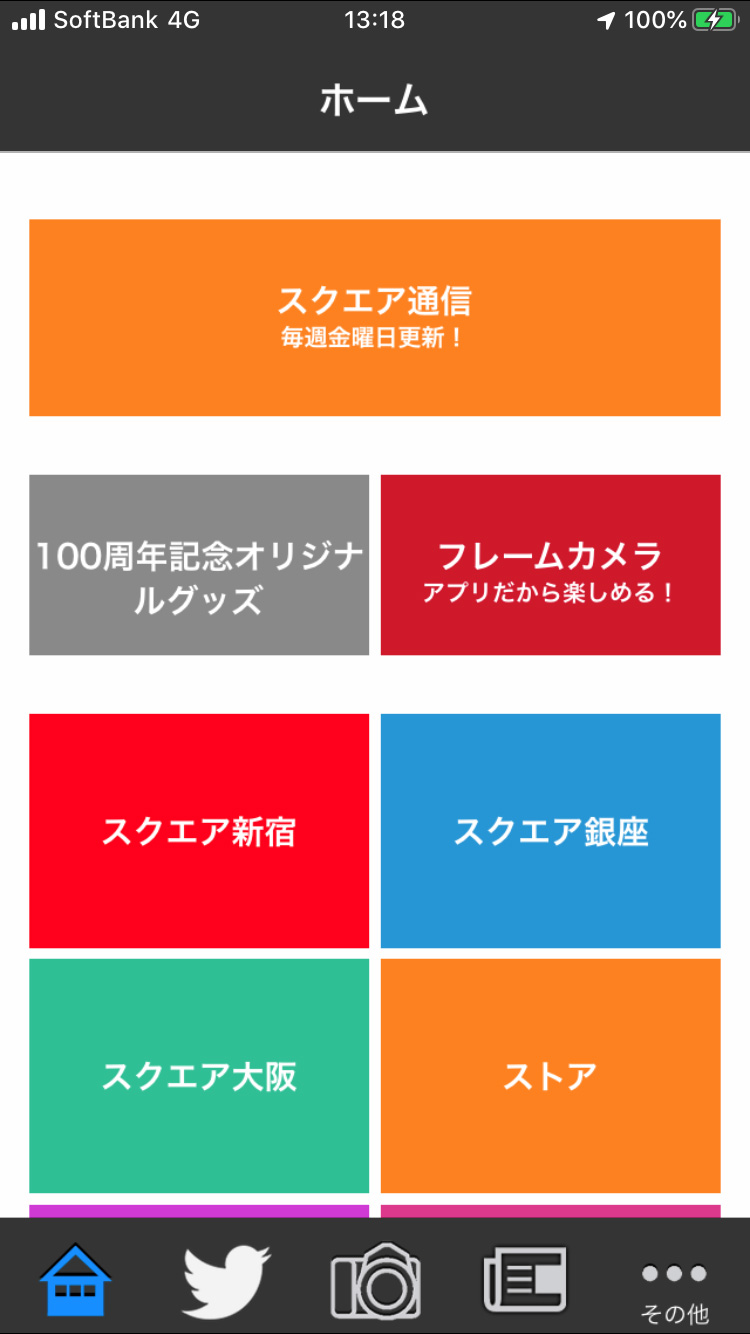Open 100周年記念オリジナルグッズ tile
The image size is (750, 1334).
point(199,565)
